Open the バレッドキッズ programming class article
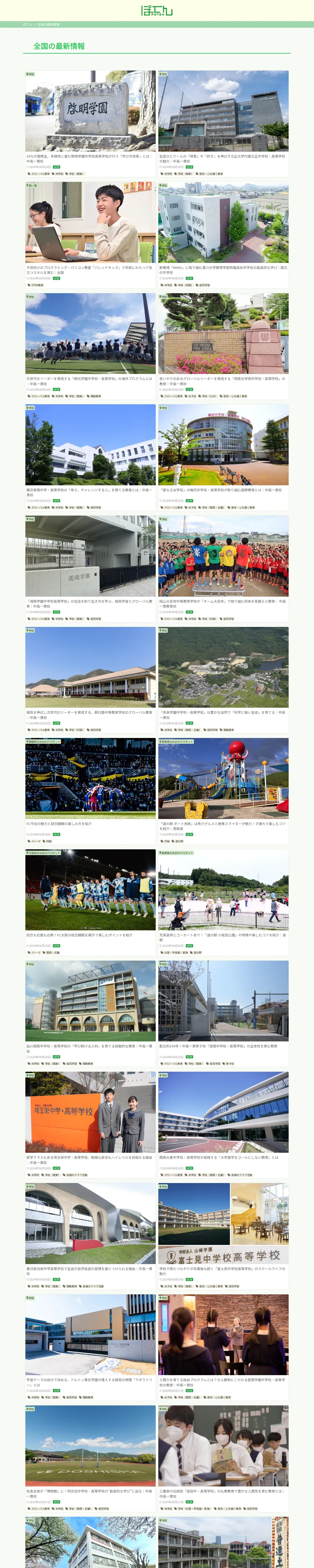This screenshot has width=314, height=1568. point(90,222)
